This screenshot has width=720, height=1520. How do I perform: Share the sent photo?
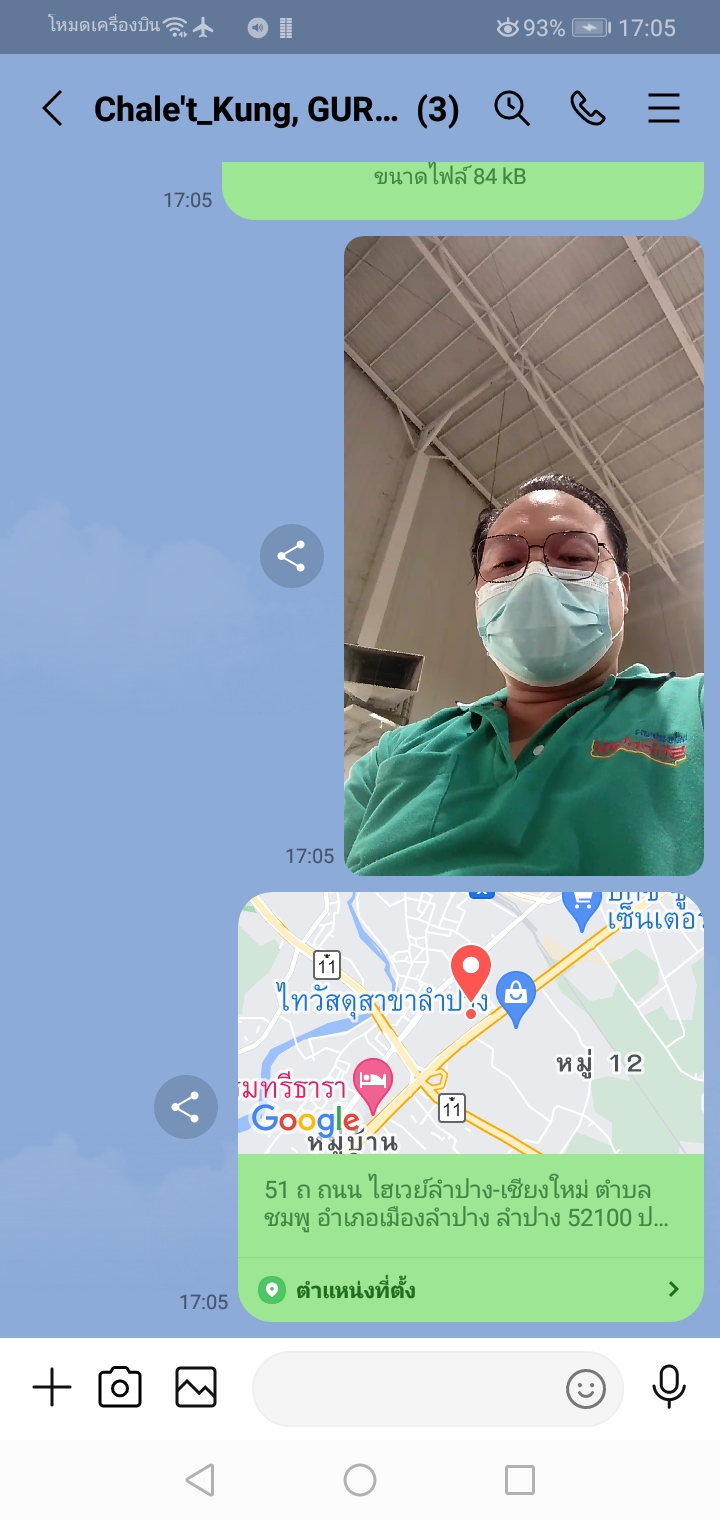coord(291,556)
